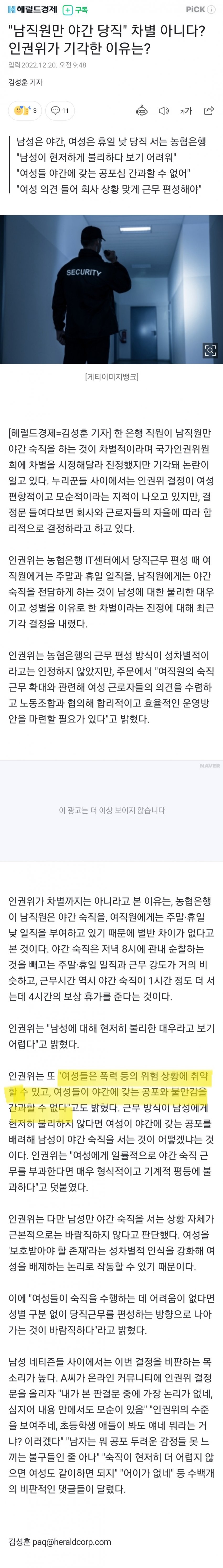The width and height of the screenshot is (223, 1568).
Task: Subscribe to 헤럴드경제 with 구독 button
Action: pos(76,10)
